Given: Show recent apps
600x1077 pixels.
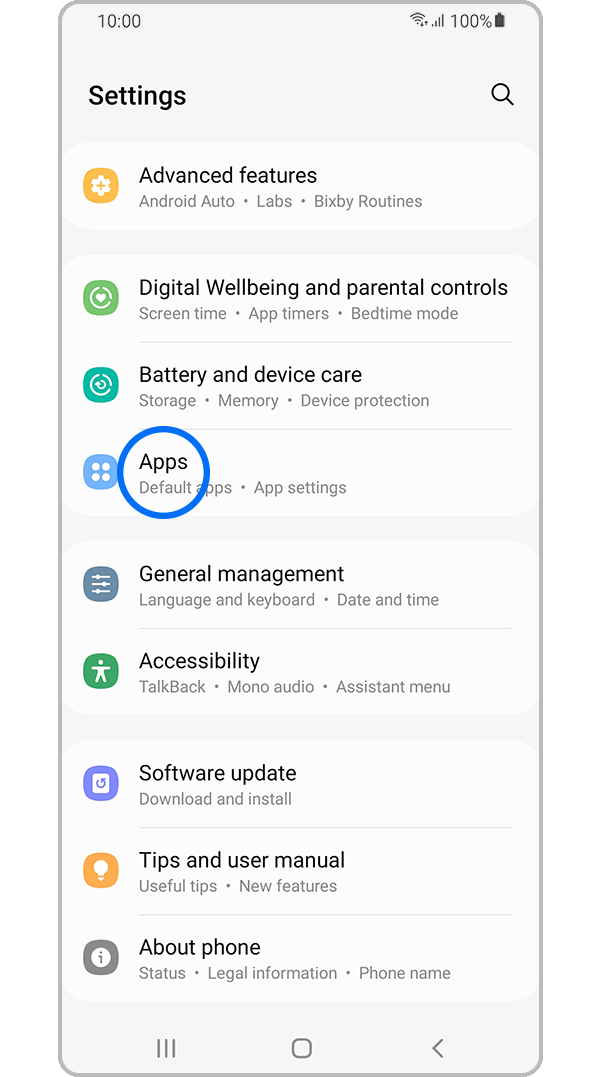Looking at the screenshot, I should (x=166, y=1047).
